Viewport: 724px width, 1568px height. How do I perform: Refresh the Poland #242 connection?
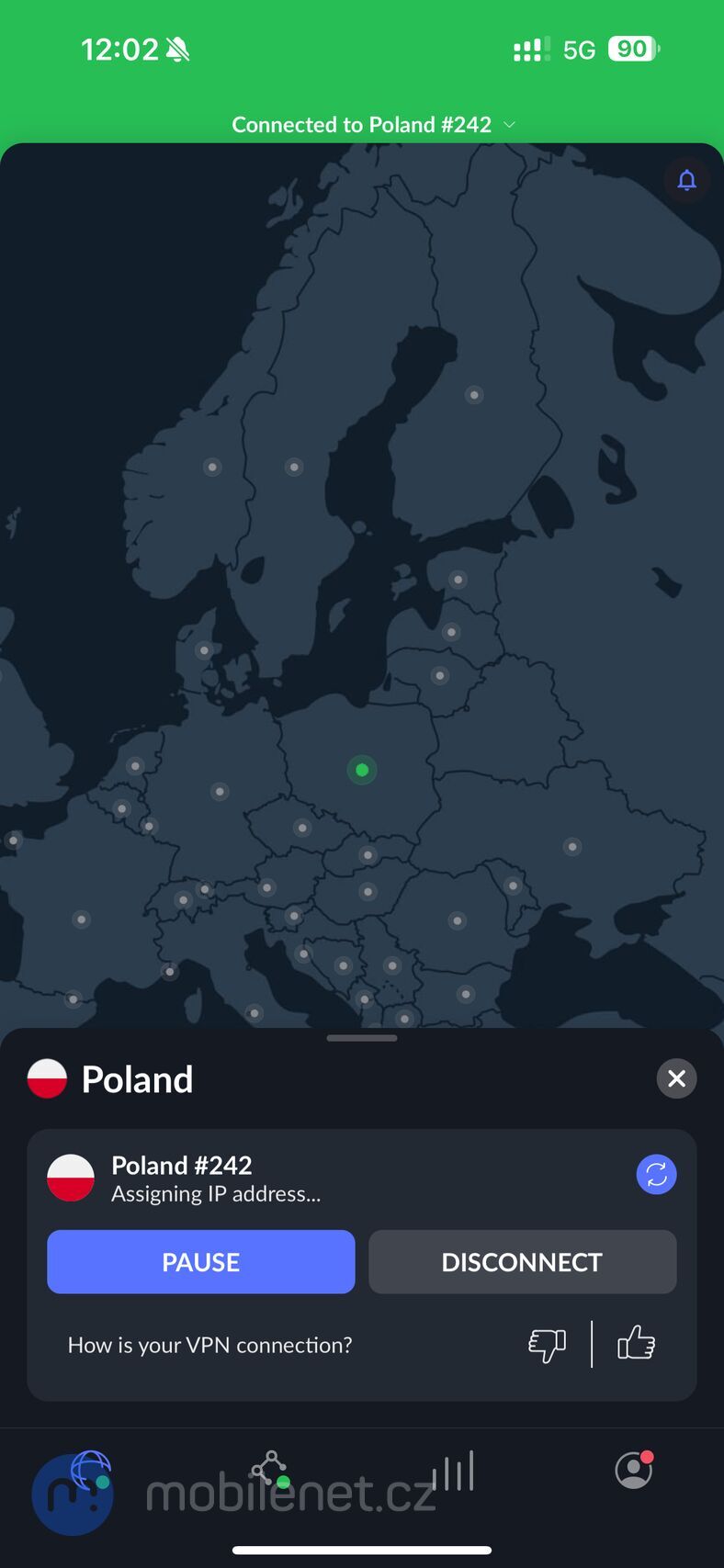pyautogui.click(x=656, y=1174)
